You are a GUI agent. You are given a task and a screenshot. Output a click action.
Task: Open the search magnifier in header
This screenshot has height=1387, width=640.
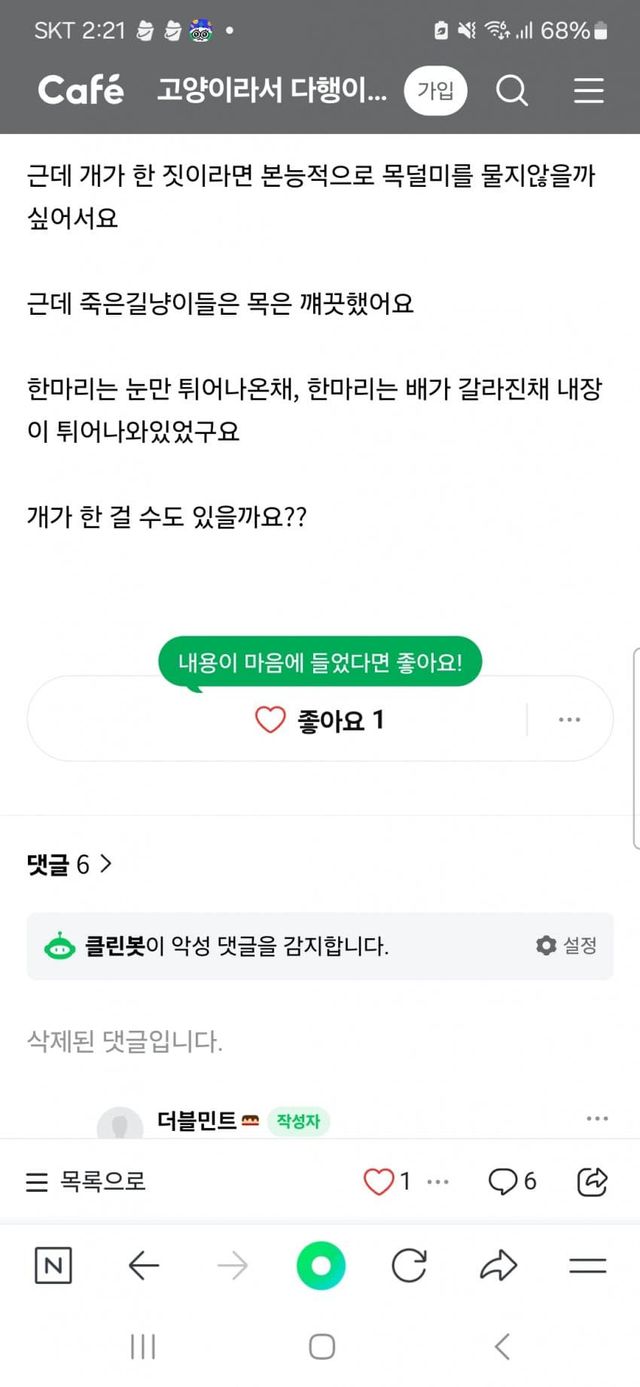click(512, 91)
